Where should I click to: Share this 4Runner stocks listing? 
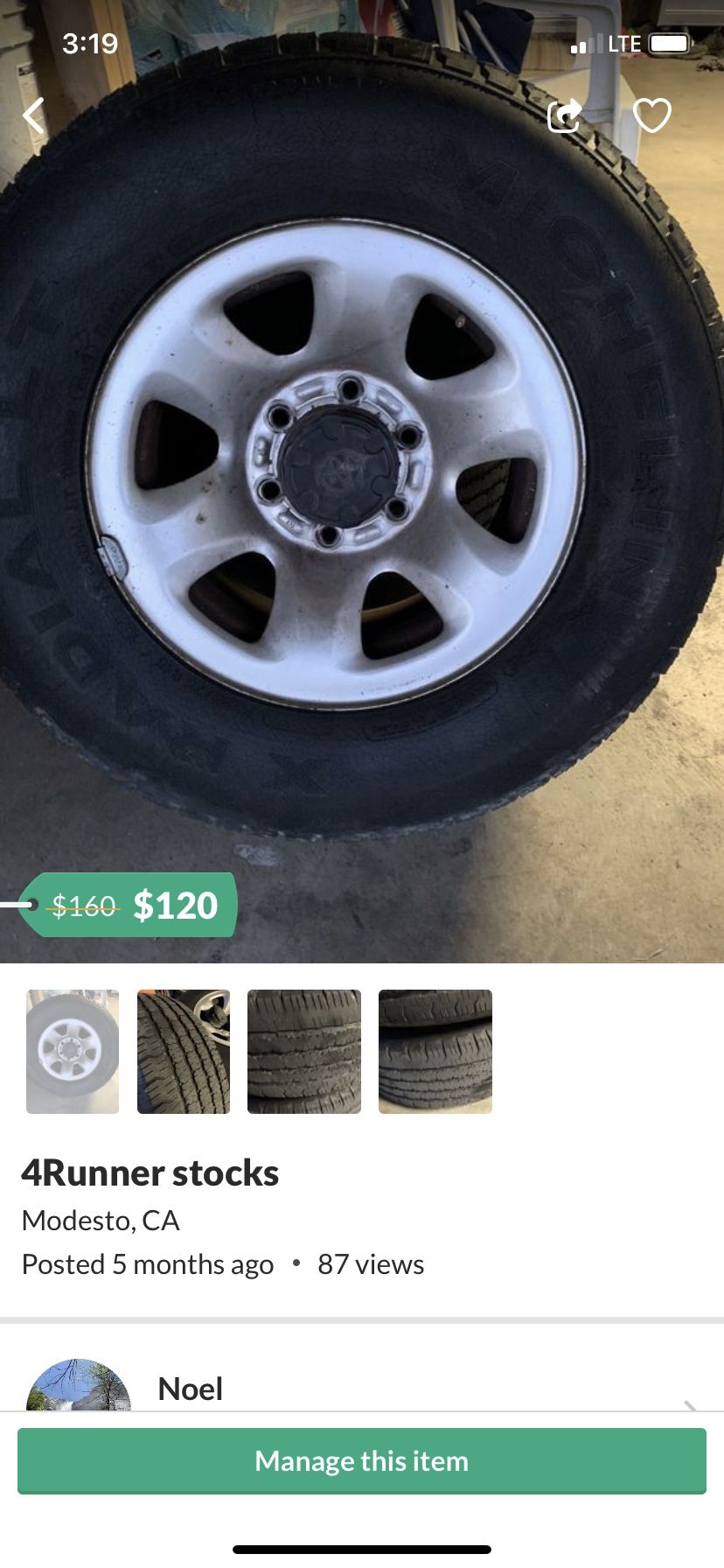click(x=565, y=115)
